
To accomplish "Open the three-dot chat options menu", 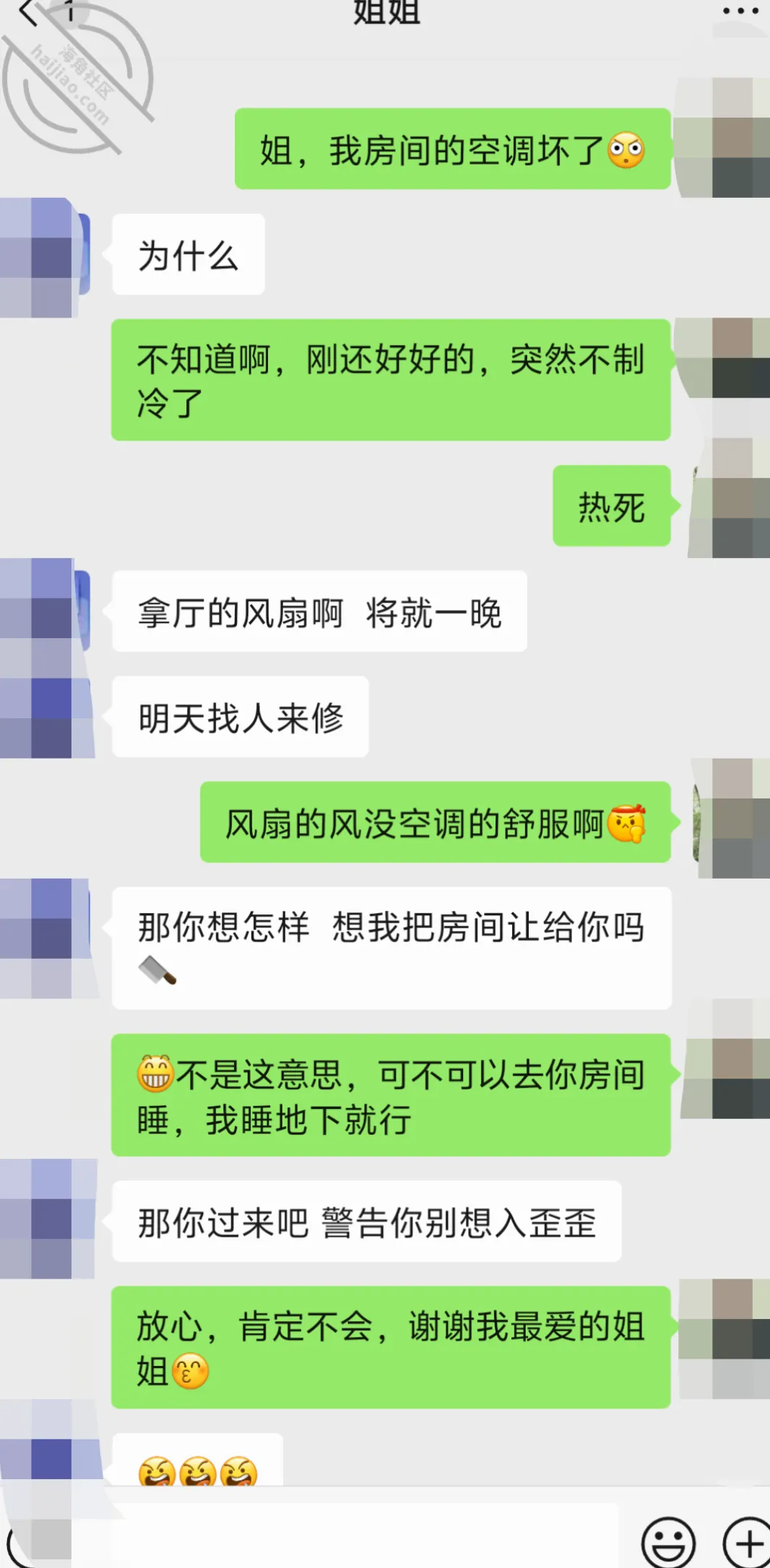I will click(740, 11).
